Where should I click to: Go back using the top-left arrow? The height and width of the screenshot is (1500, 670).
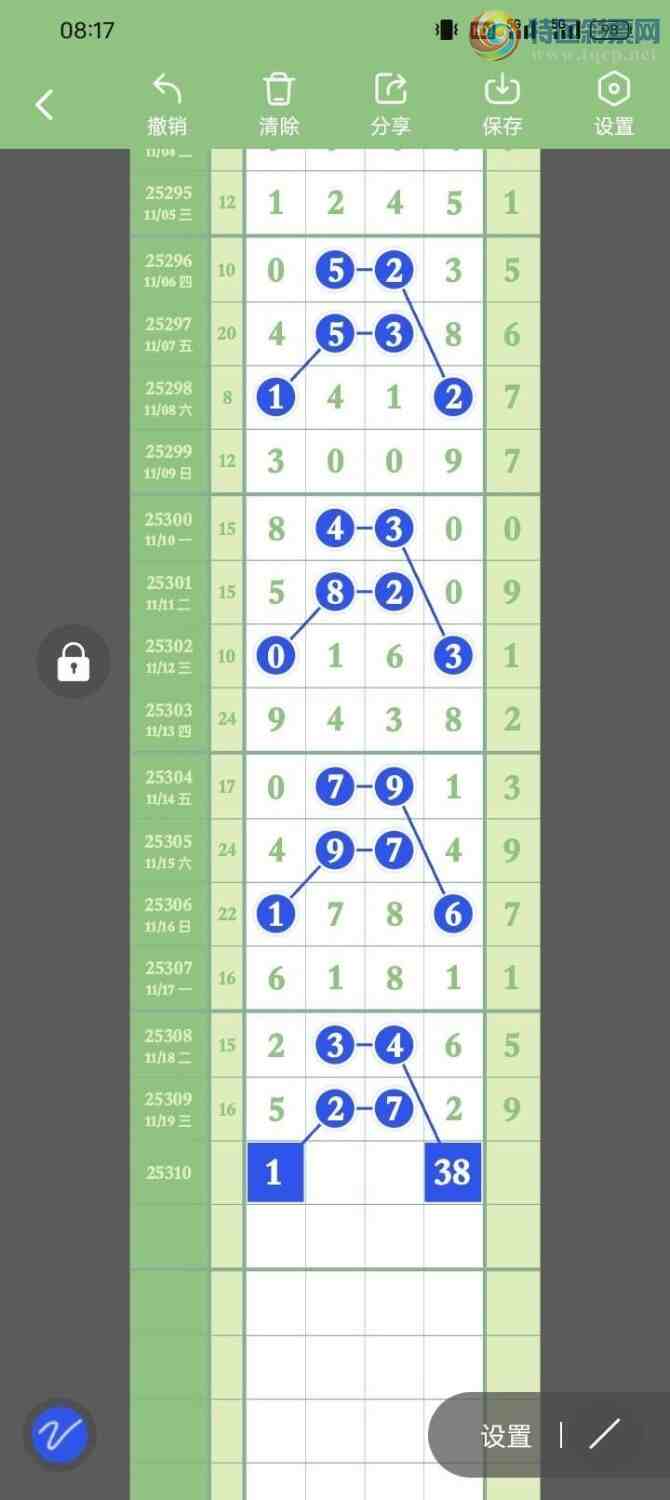pos(44,104)
